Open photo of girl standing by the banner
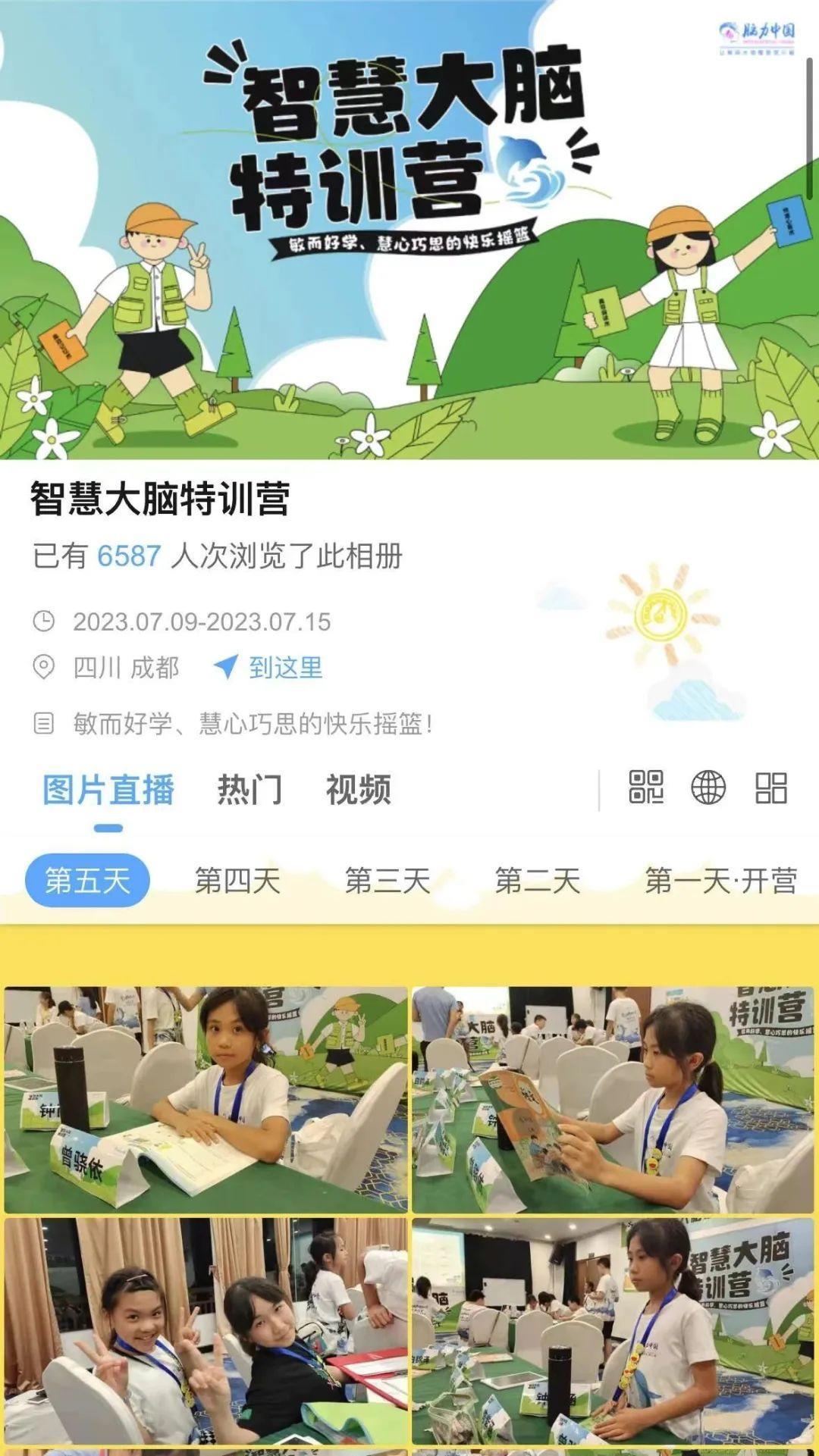The width and height of the screenshot is (819, 1456). click(x=613, y=1332)
